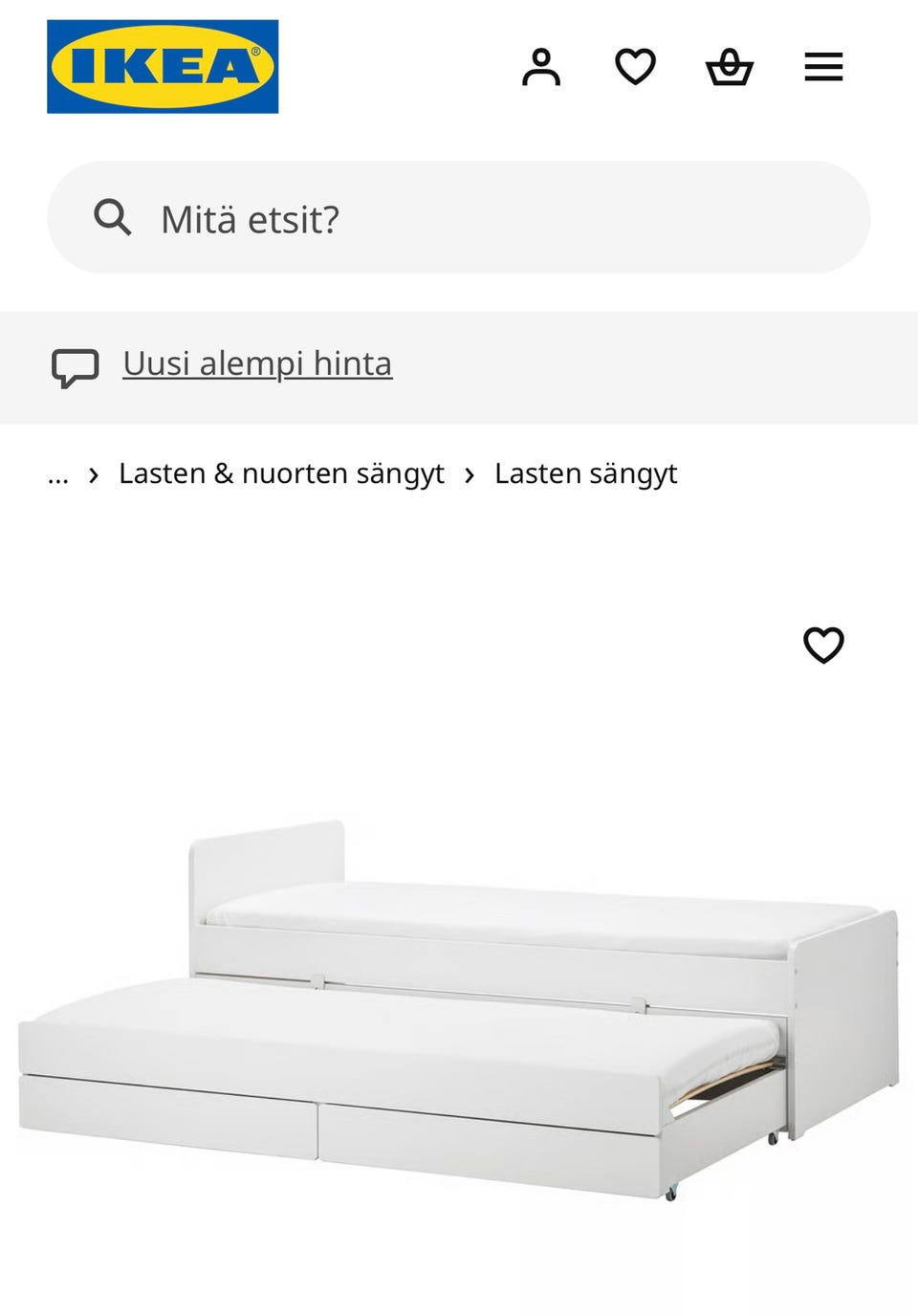Open the Uusi alempi hinta link
The width and height of the screenshot is (918, 1316).
(256, 363)
